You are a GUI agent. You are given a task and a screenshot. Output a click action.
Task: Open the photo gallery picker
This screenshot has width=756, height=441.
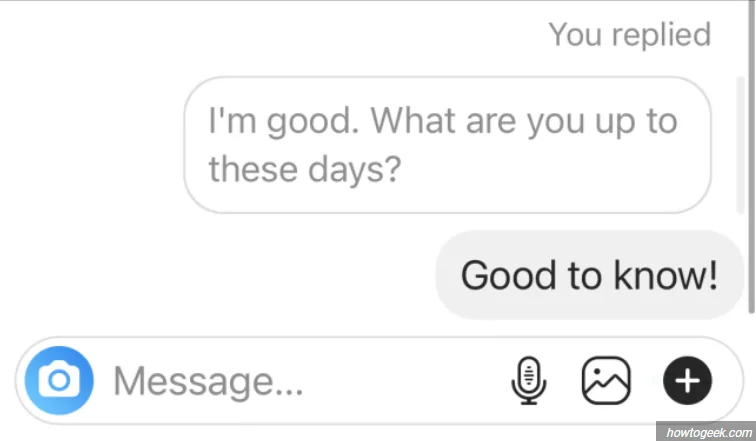click(606, 380)
